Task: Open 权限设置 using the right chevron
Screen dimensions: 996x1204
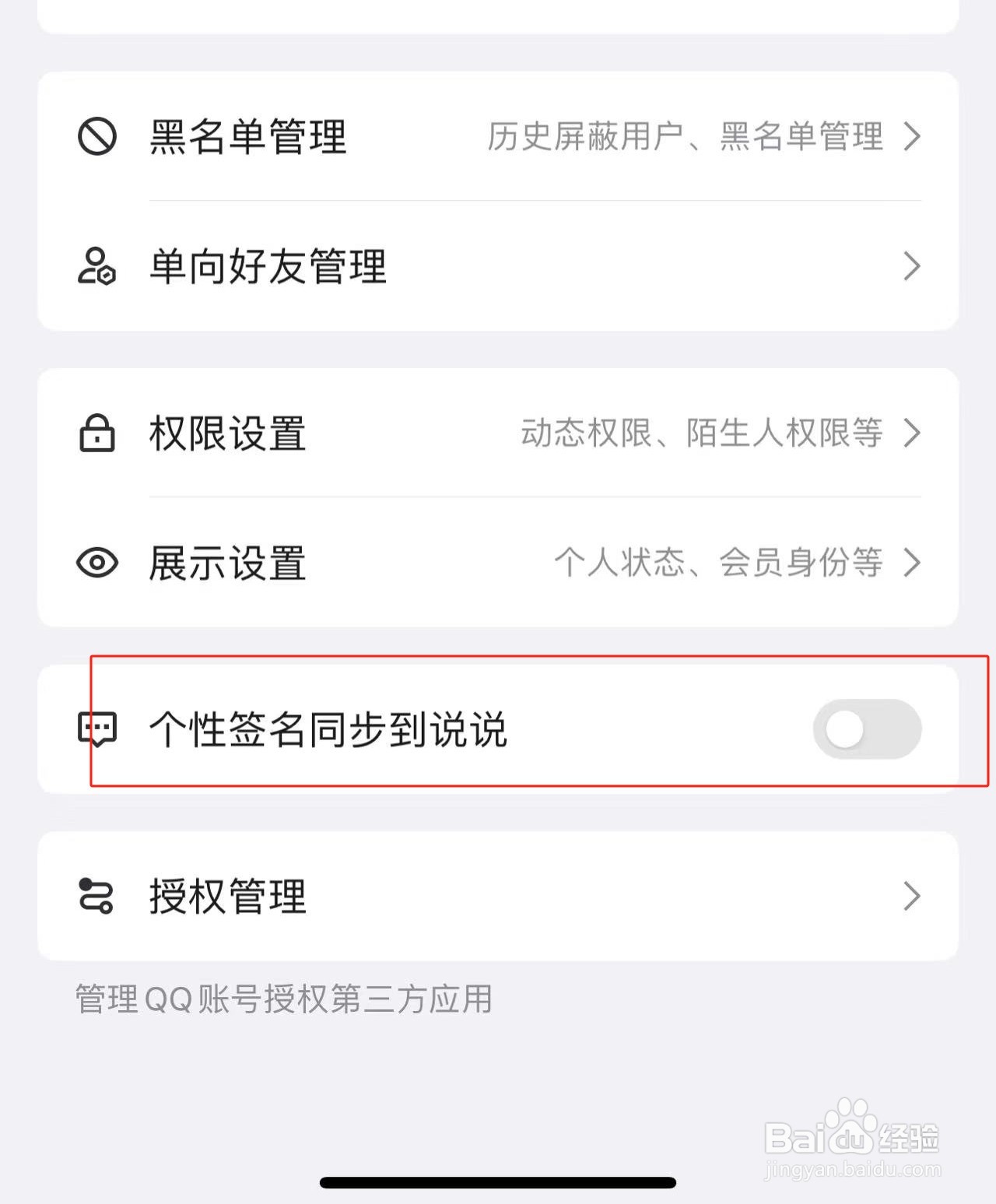Action: pos(912,434)
